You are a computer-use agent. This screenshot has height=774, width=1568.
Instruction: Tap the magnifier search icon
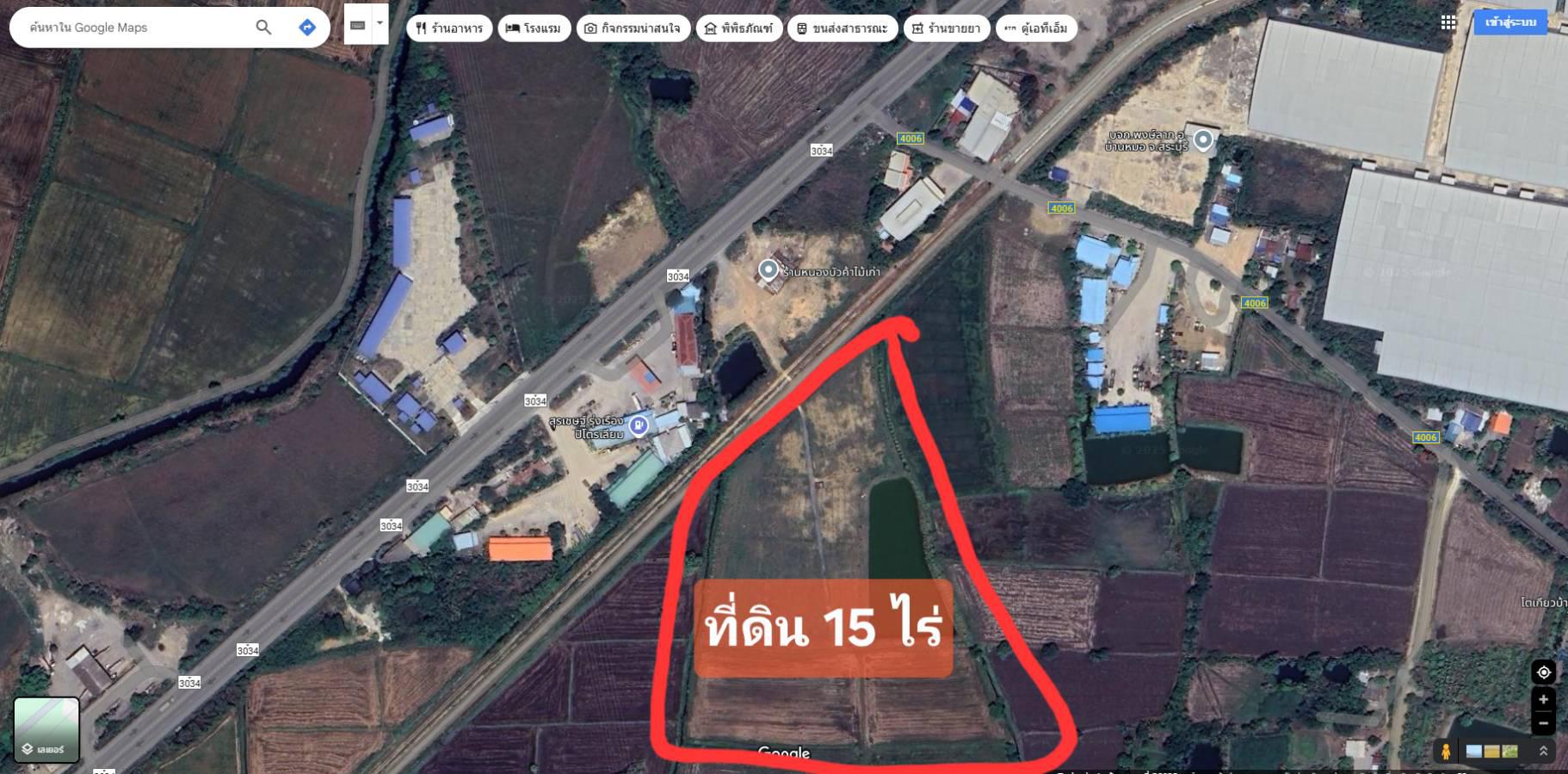[x=263, y=28]
